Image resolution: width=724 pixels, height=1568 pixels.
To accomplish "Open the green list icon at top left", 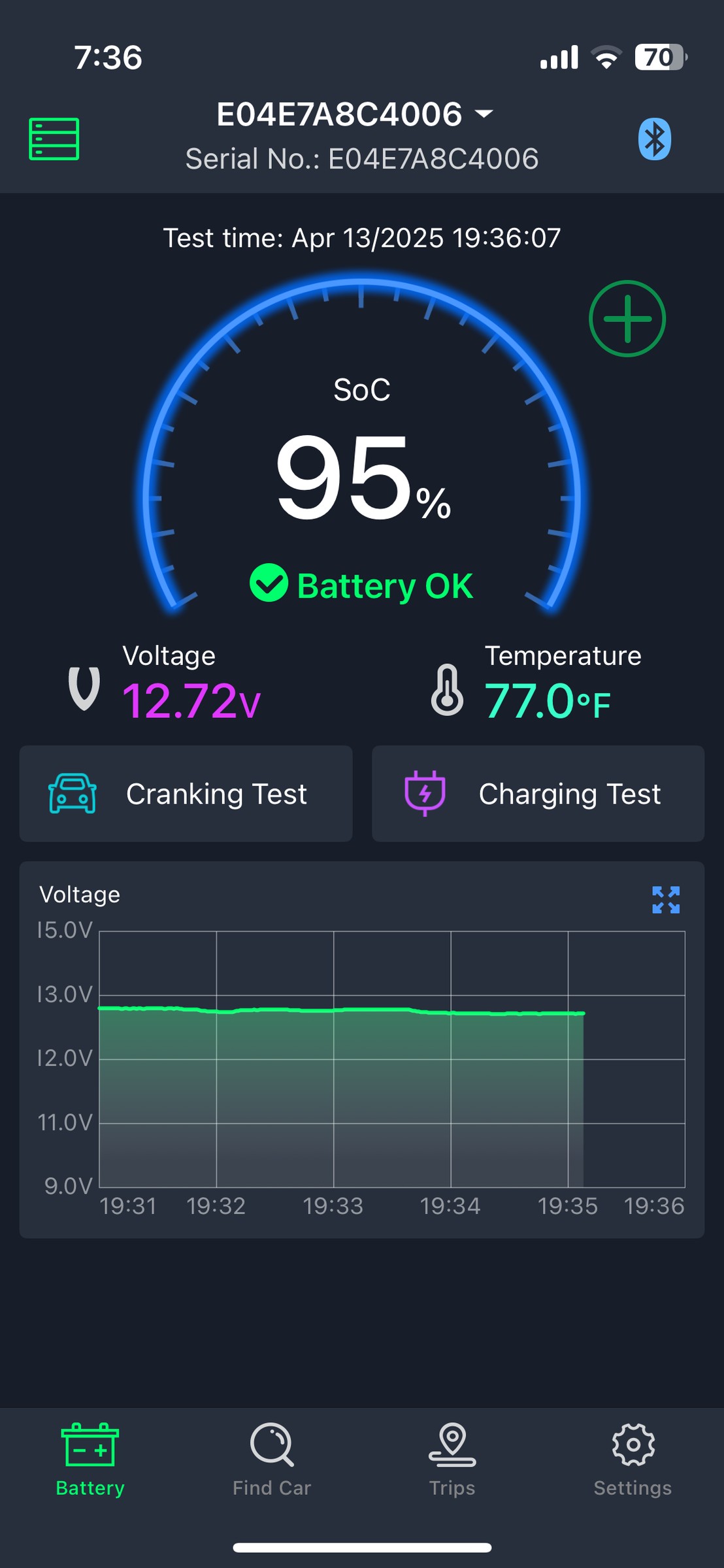I will [54, 139].
